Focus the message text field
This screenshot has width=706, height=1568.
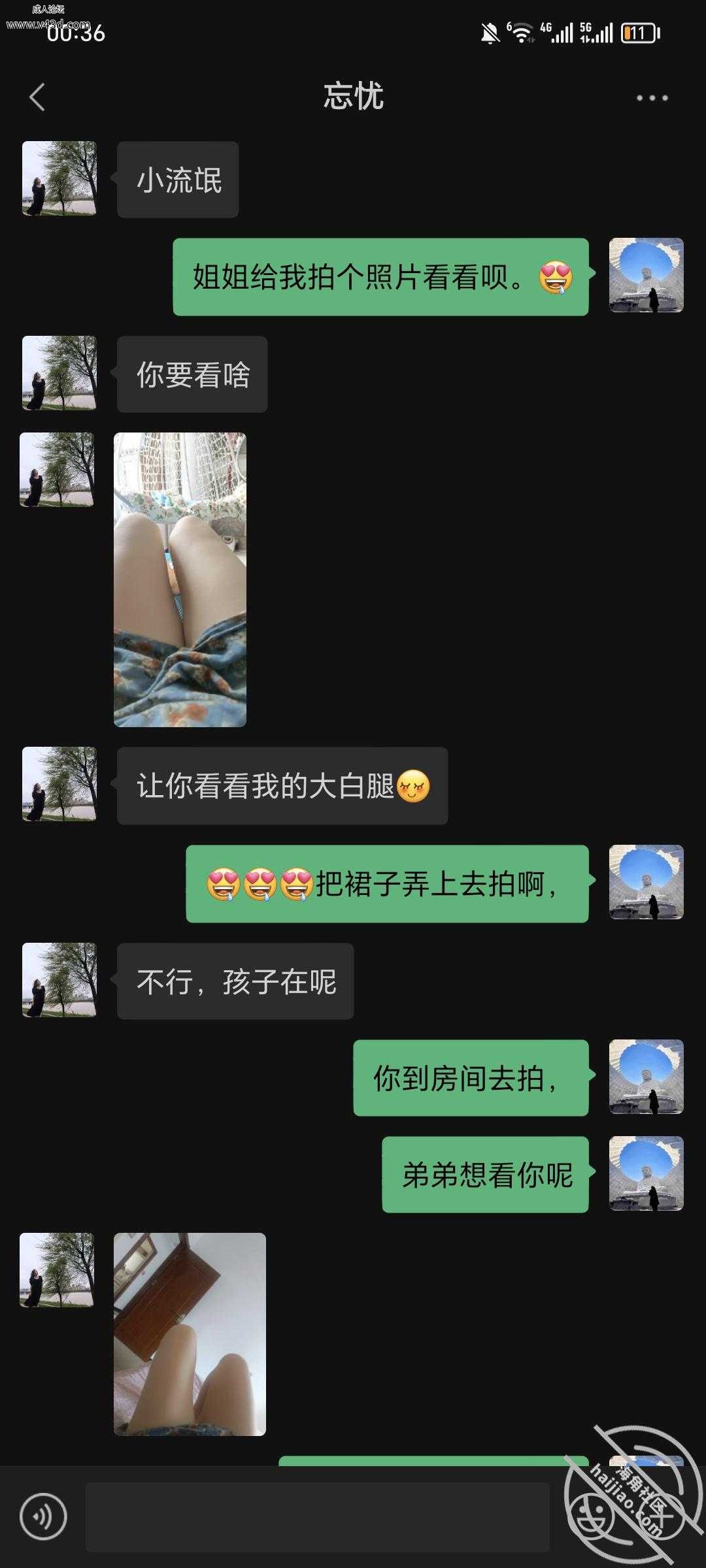pos(317,1516)
